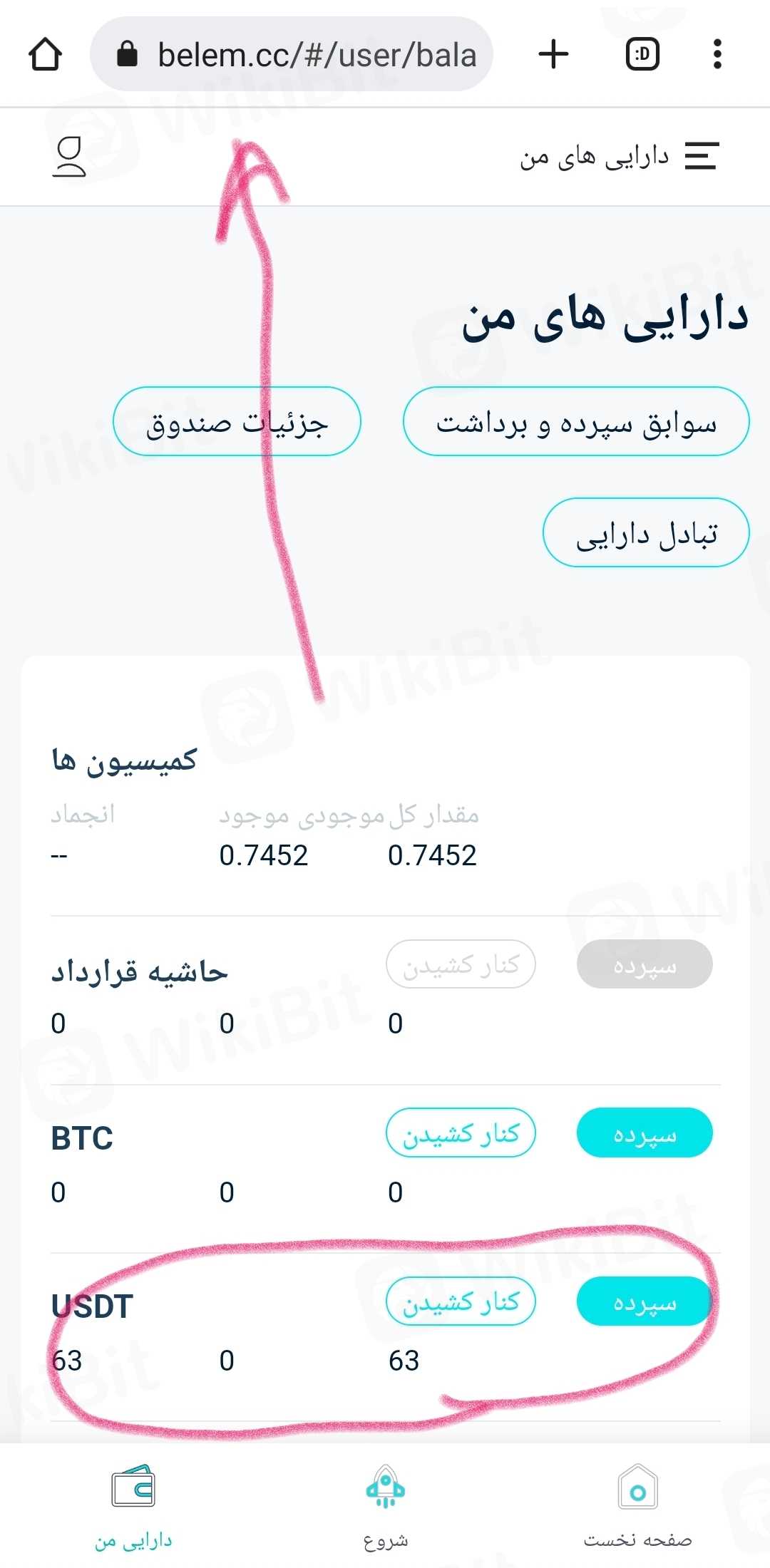770x1568 pixels.
Task: Tap سپرده for USDT
Action: 645,1301
